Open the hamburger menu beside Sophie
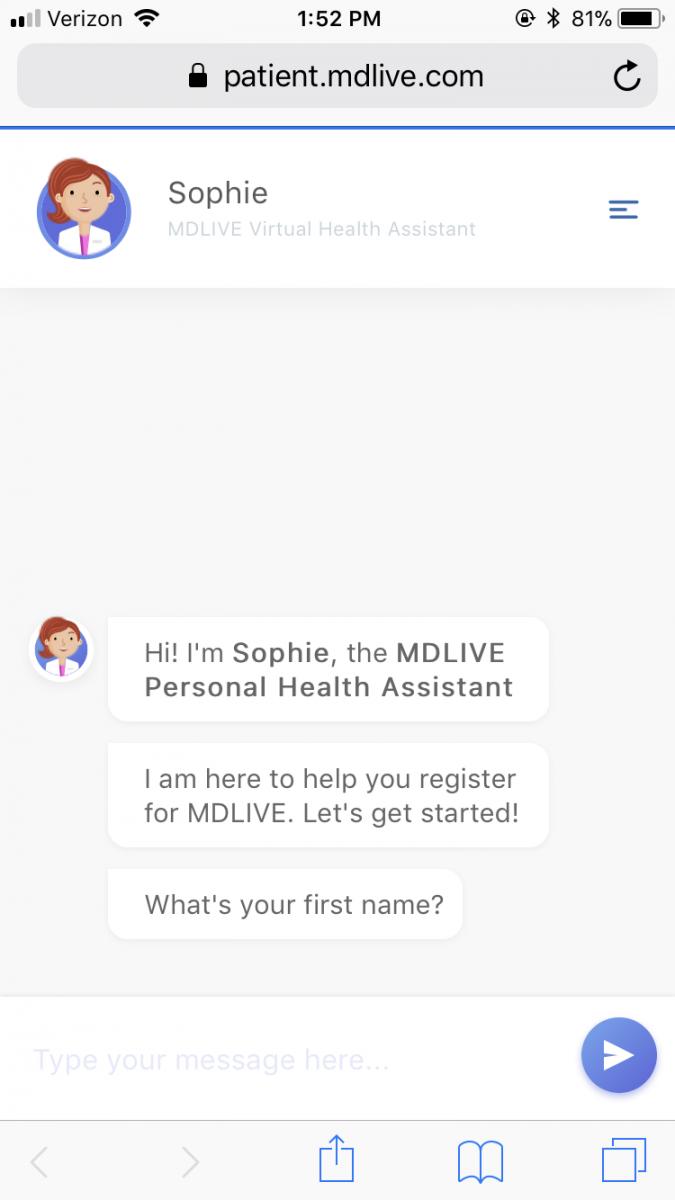This screenshot has height=1200, width=675. (x=623, y=209)
